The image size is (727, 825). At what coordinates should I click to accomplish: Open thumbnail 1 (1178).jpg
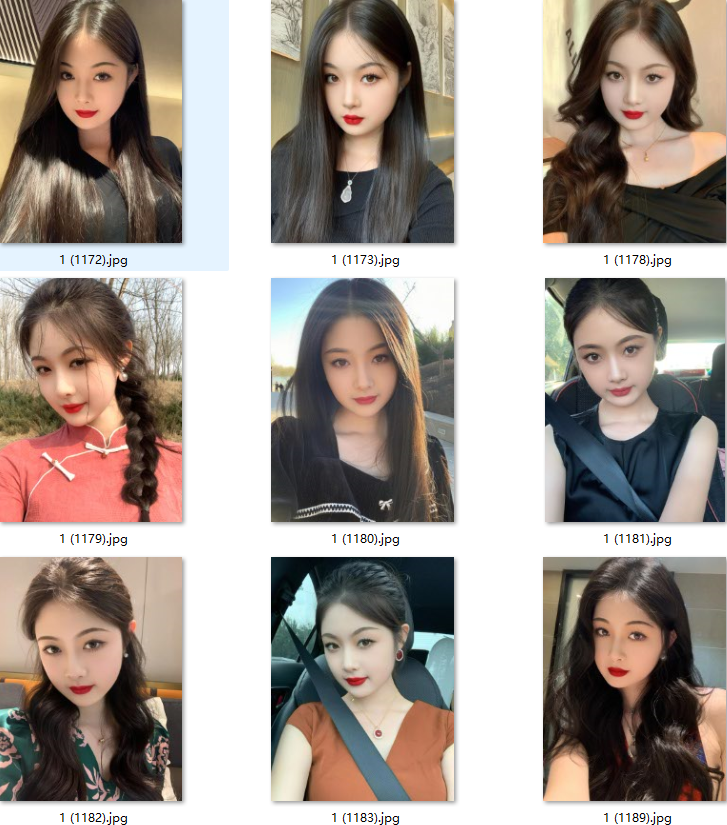[634, 121]
